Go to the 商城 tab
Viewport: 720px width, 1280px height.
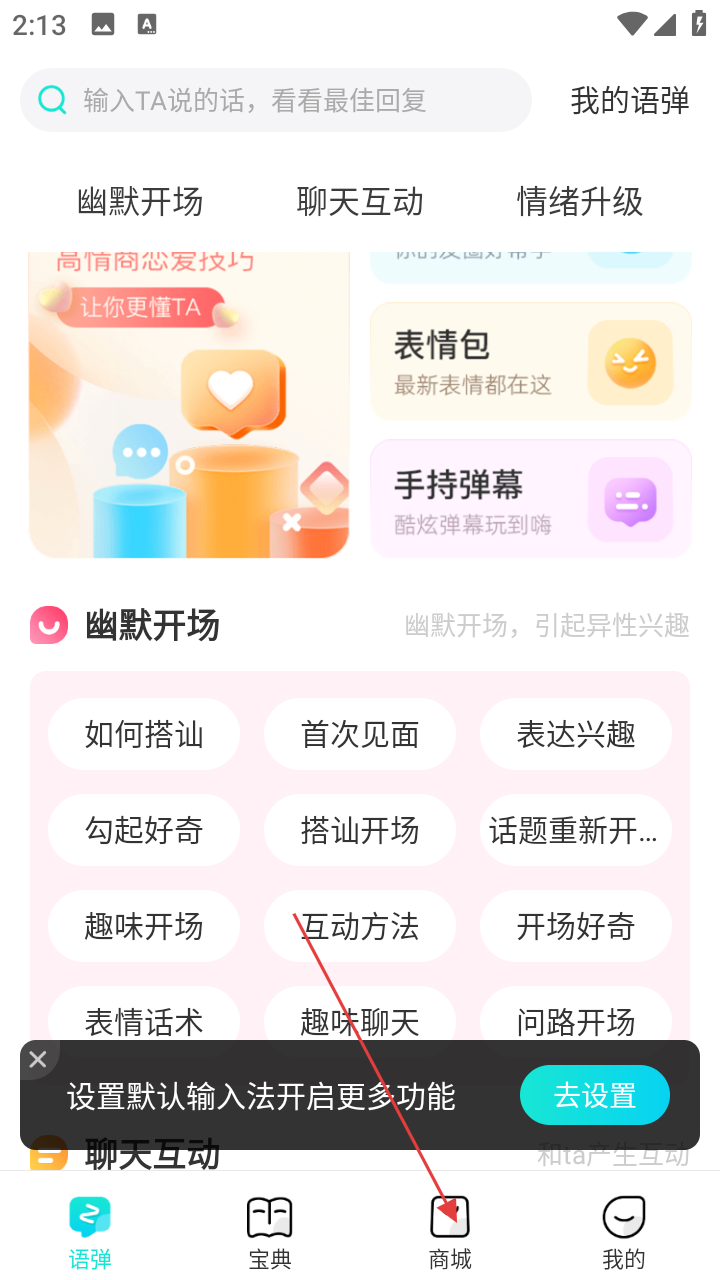450,1233
